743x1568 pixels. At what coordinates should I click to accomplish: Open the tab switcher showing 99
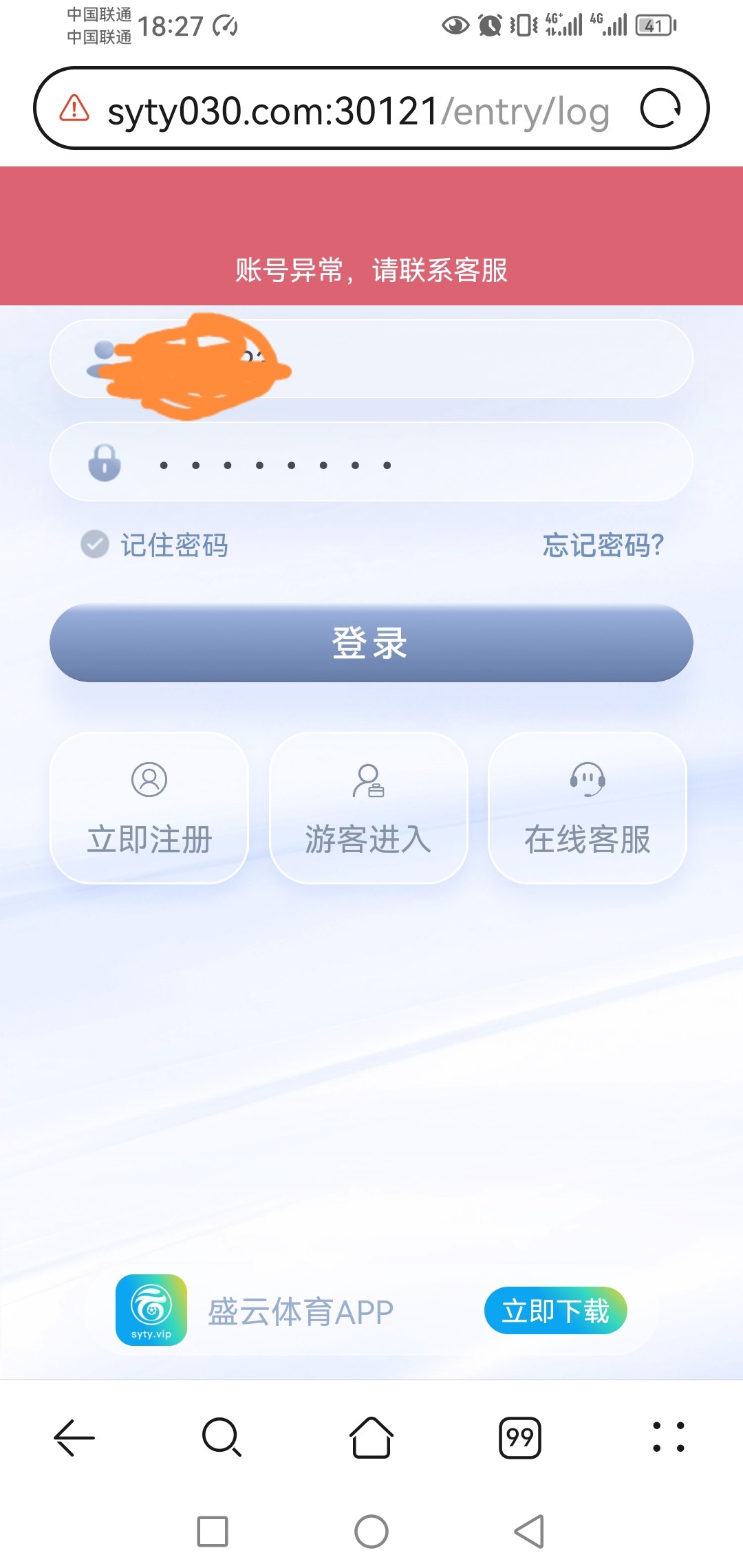tap(519, 1437)
